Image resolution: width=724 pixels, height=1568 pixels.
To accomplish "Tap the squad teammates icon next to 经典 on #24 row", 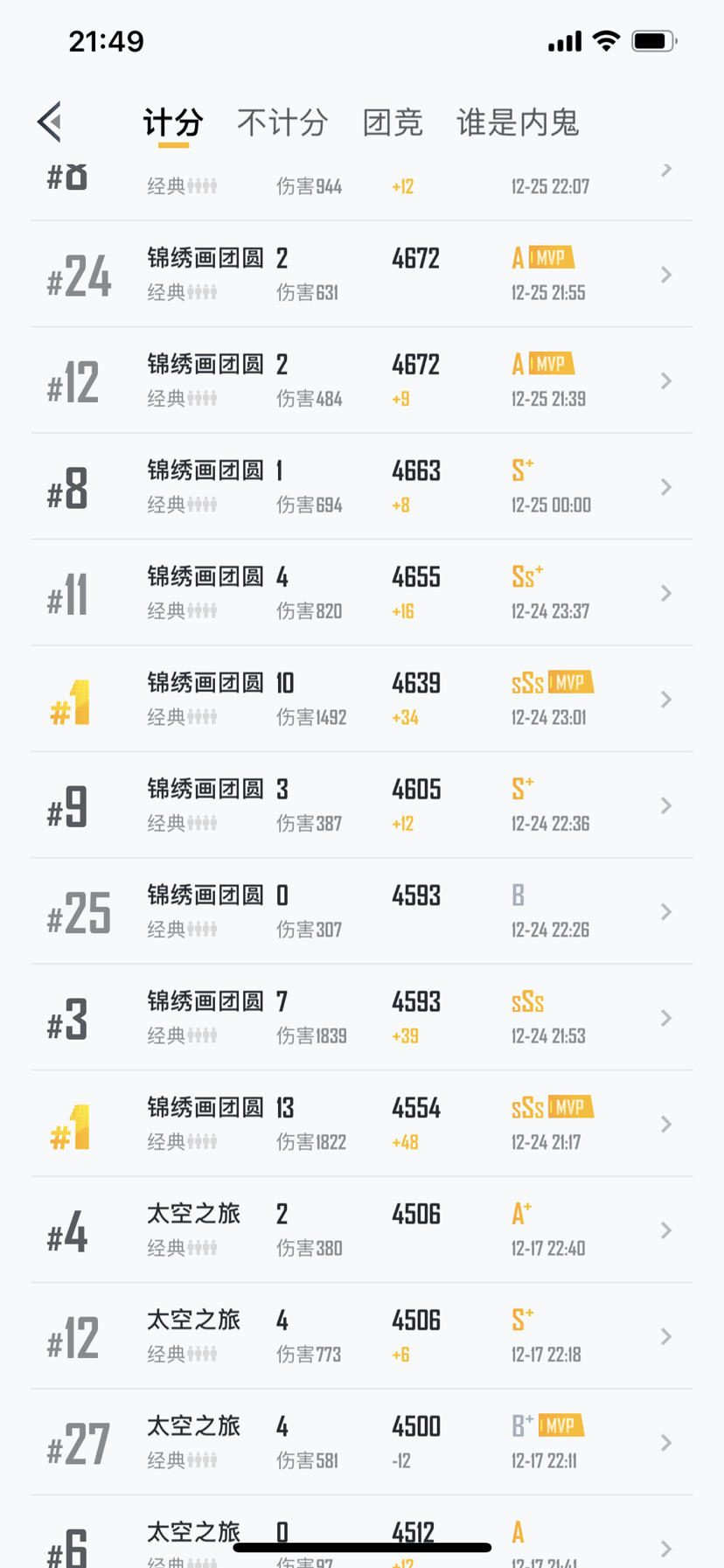I will tap(205, 293).
